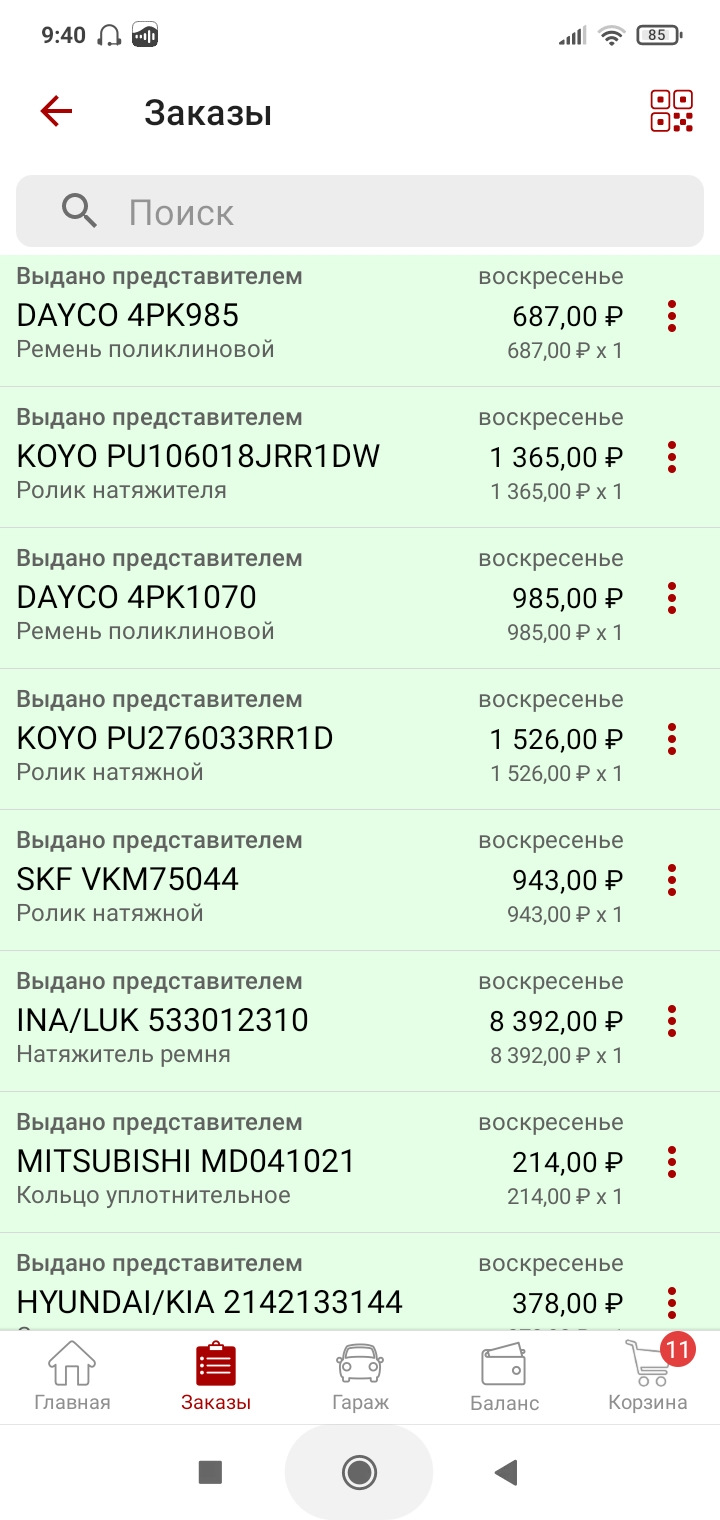Open the QR code scanner
This screenshot has height=1520, width=720.
click(x=671, y=111)
